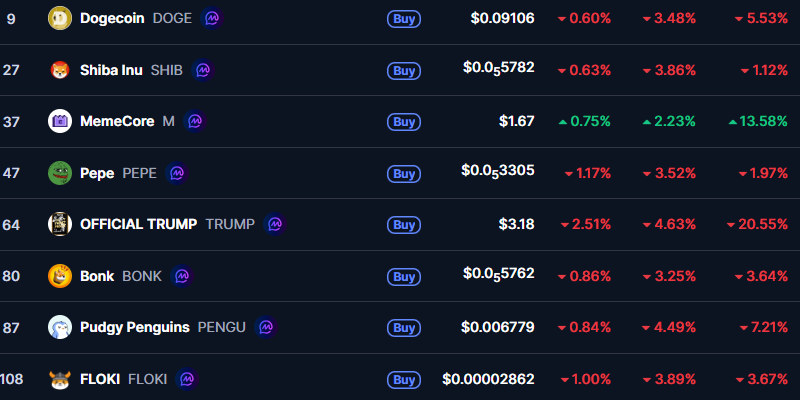
Task: Open Bonk coin details
Action: click(x=97, y=276)
